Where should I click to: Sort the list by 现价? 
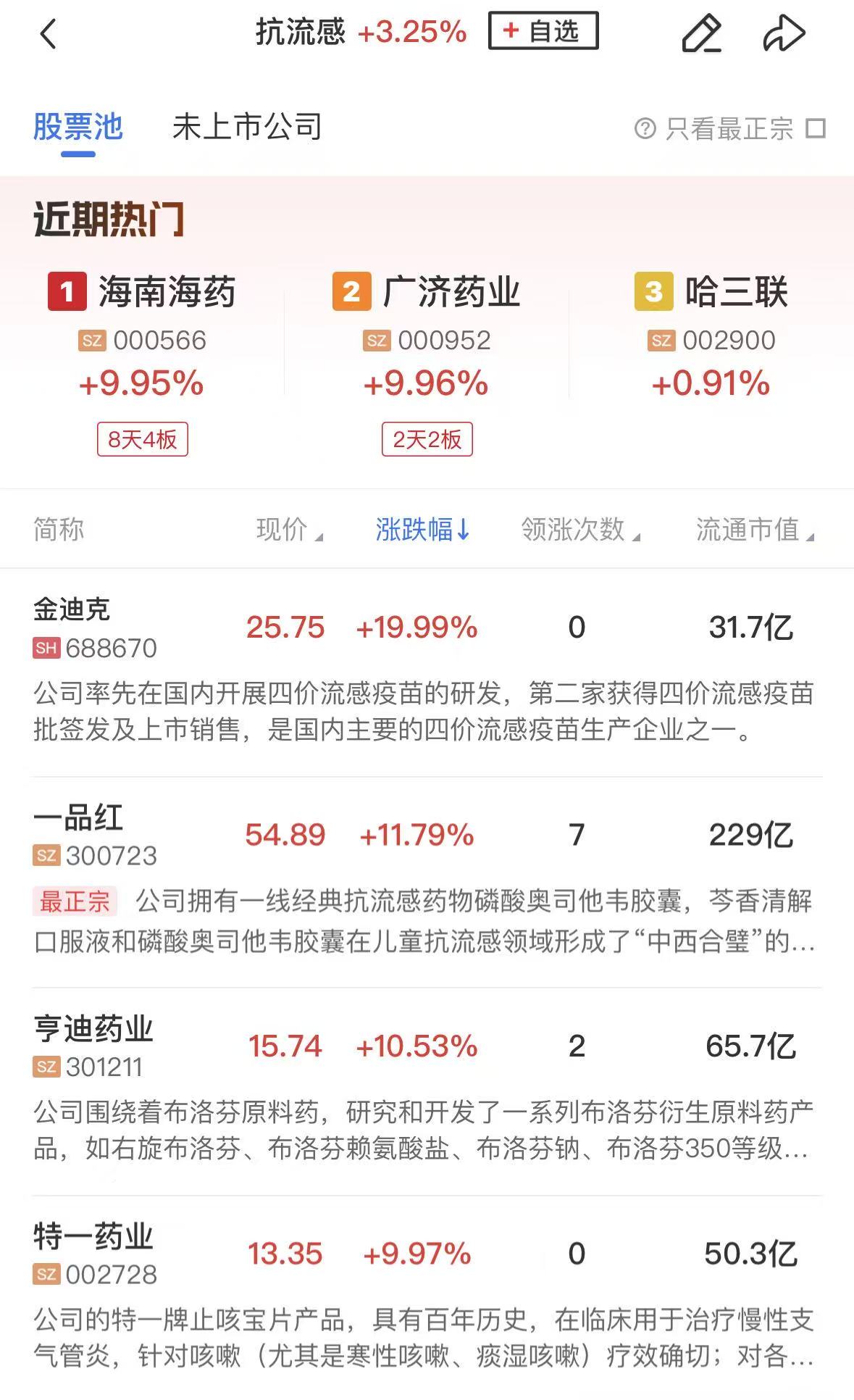289,530
